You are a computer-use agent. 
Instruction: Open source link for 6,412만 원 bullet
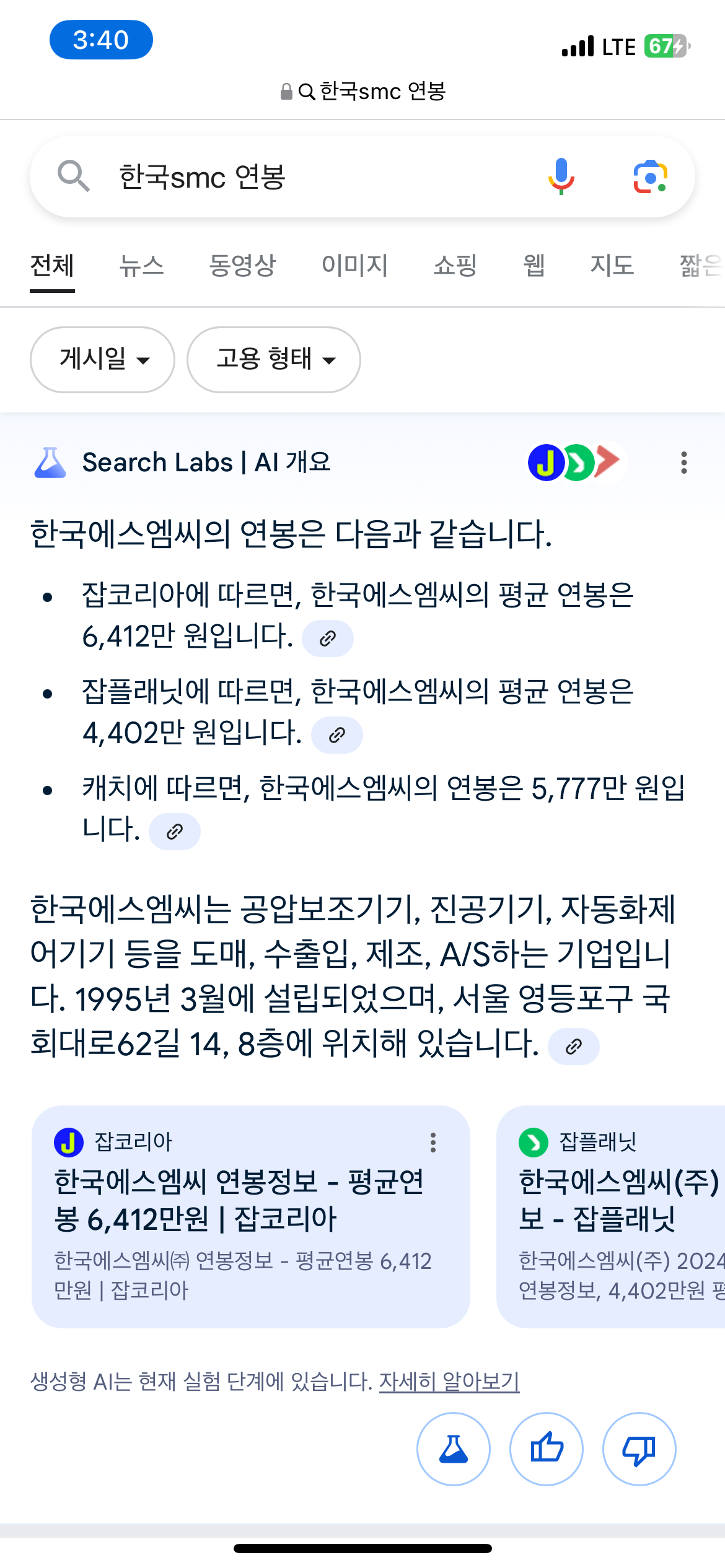(x=327, y=638)
